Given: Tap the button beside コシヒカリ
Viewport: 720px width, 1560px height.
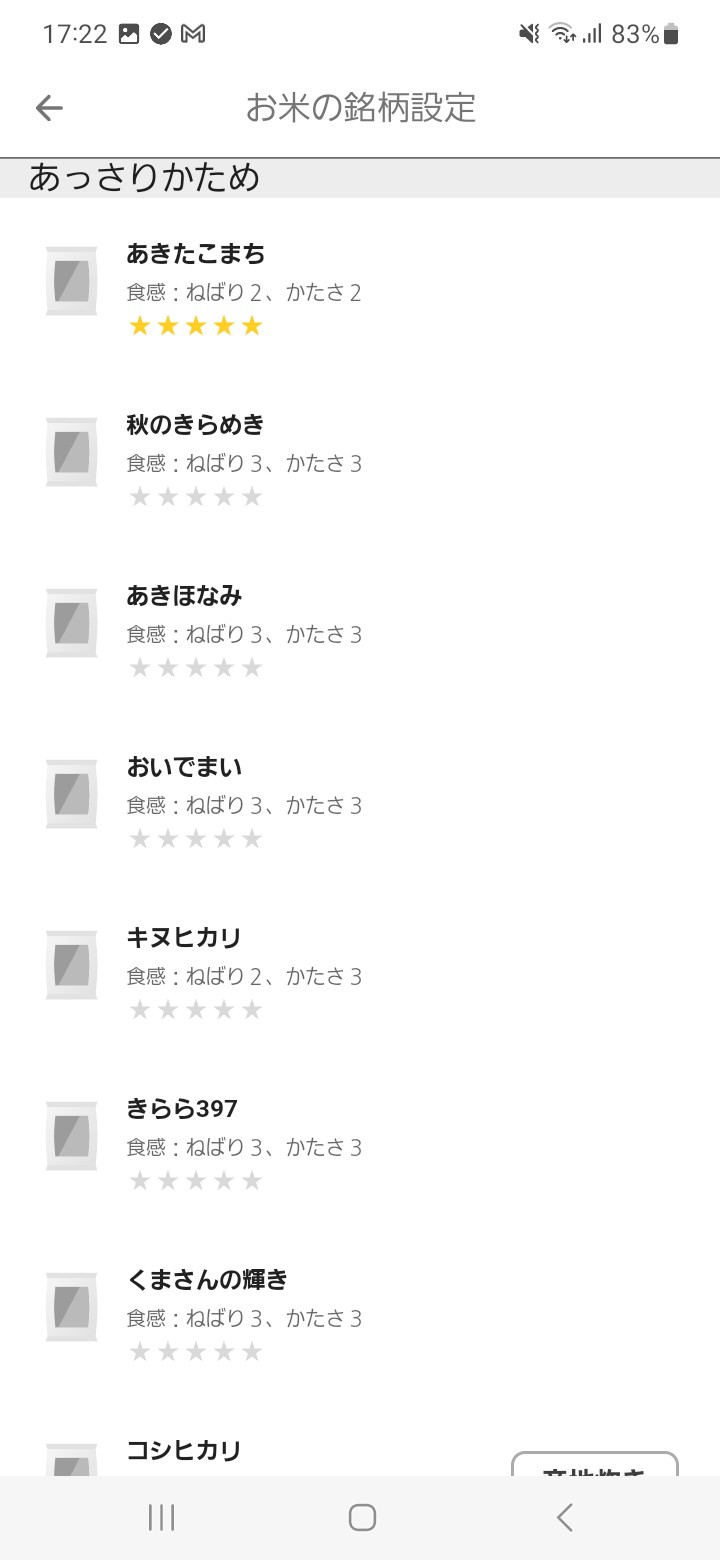Looking at the screenshot, I should pos(595,1465).
